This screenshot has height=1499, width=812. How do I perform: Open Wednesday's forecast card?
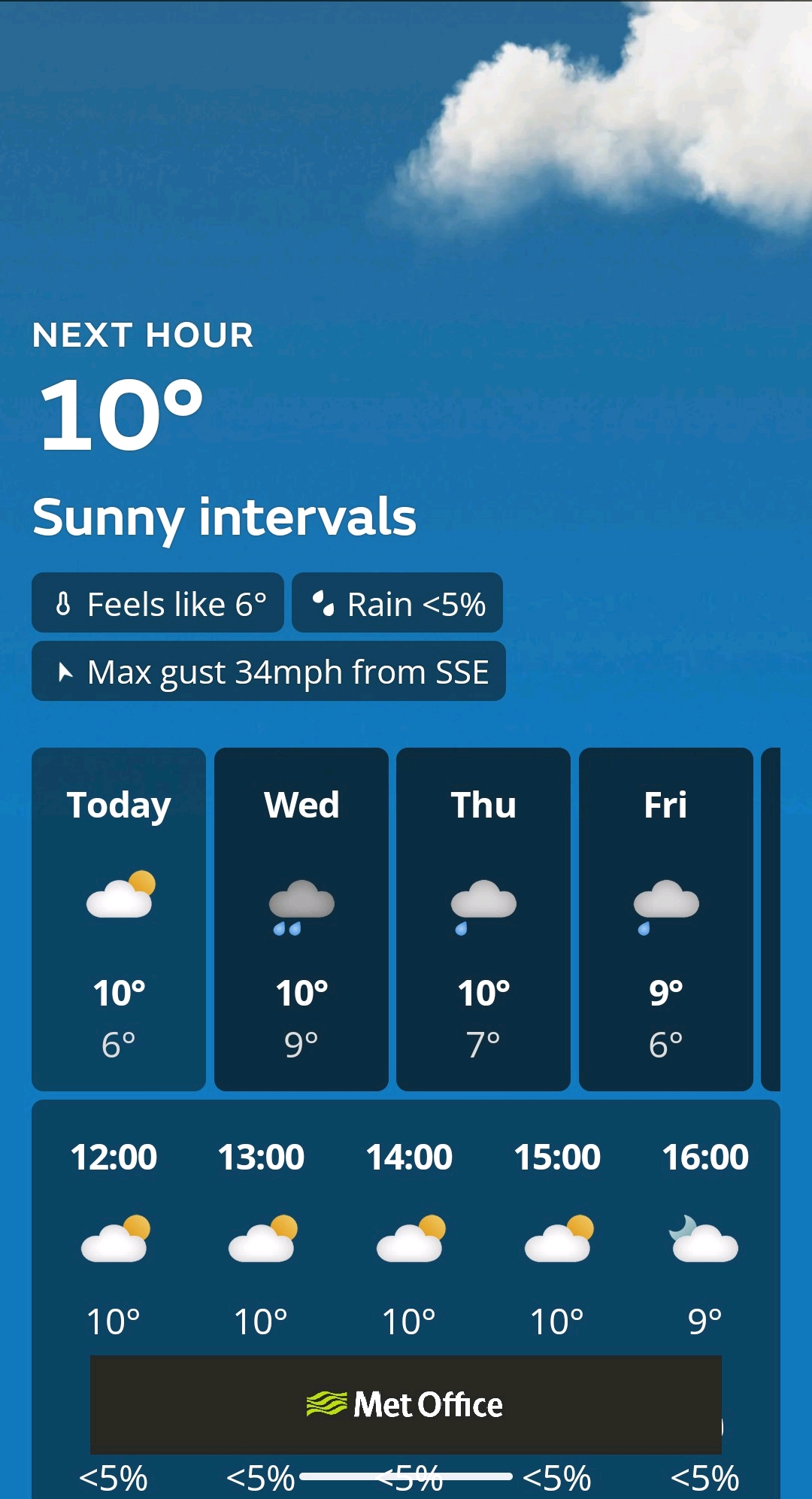(301, 918)
